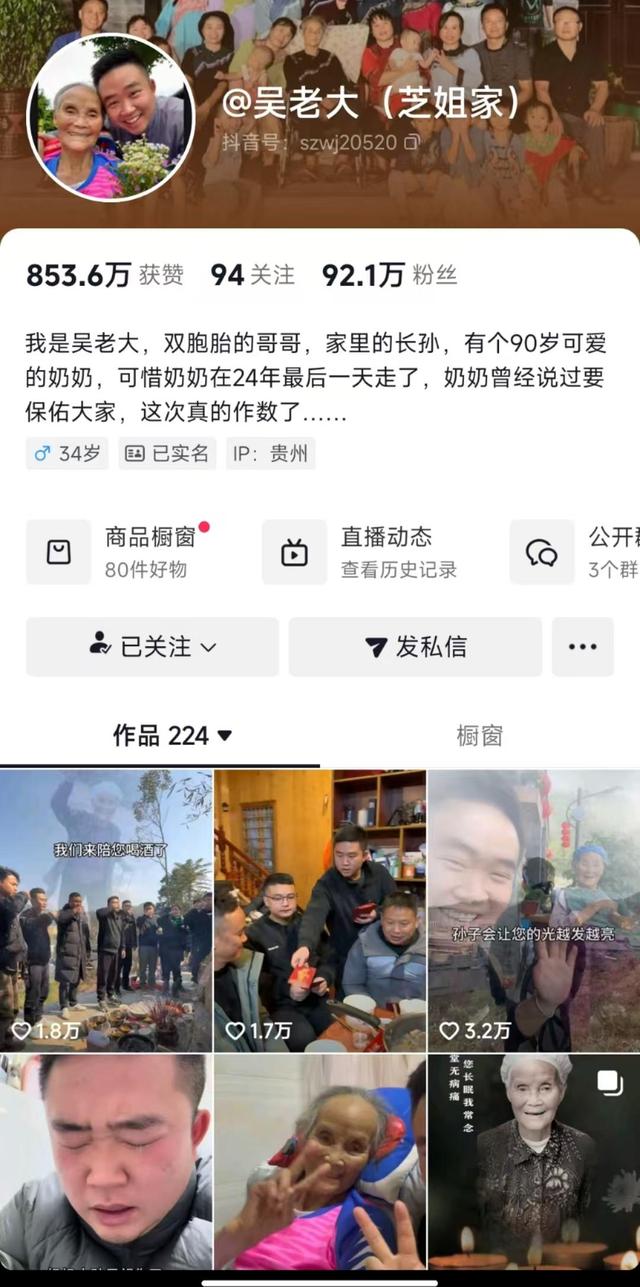This screenshot has height=1287, width=640.
Task: Open the video of grandma making peace sign
Action: pos(320,1165)
